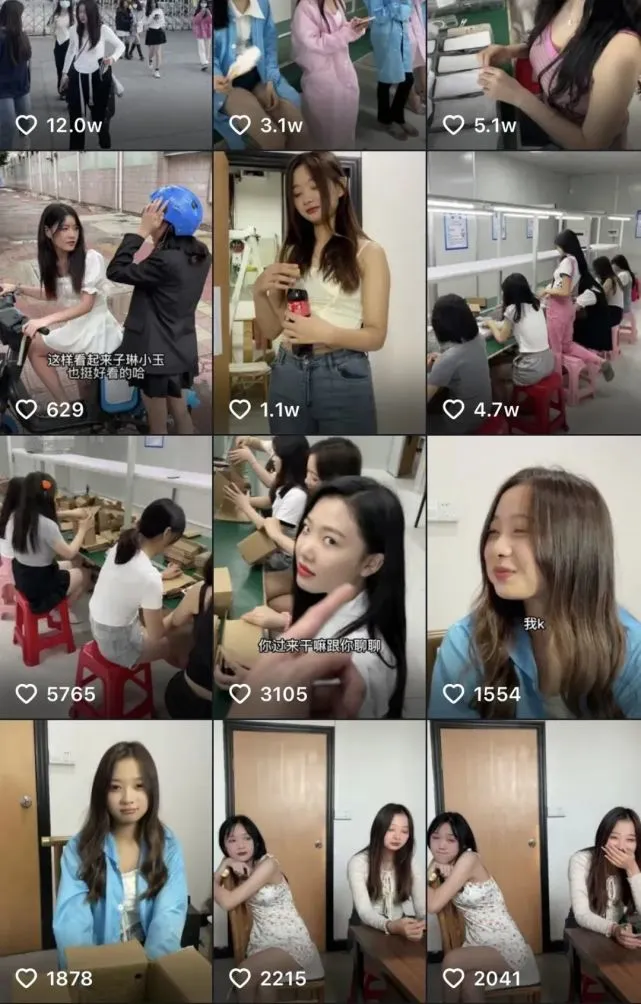Play the video with 2215 likes

click(319, 860)
